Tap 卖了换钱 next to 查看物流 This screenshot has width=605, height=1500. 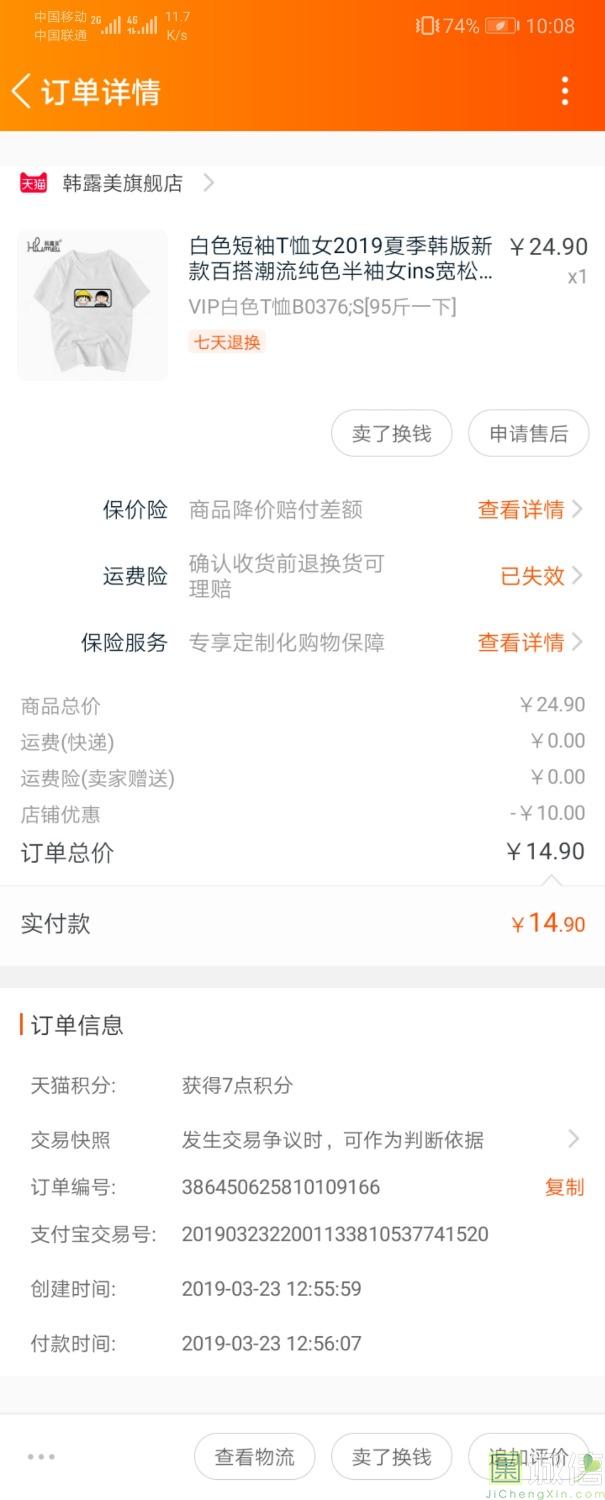click(391, 1457)
